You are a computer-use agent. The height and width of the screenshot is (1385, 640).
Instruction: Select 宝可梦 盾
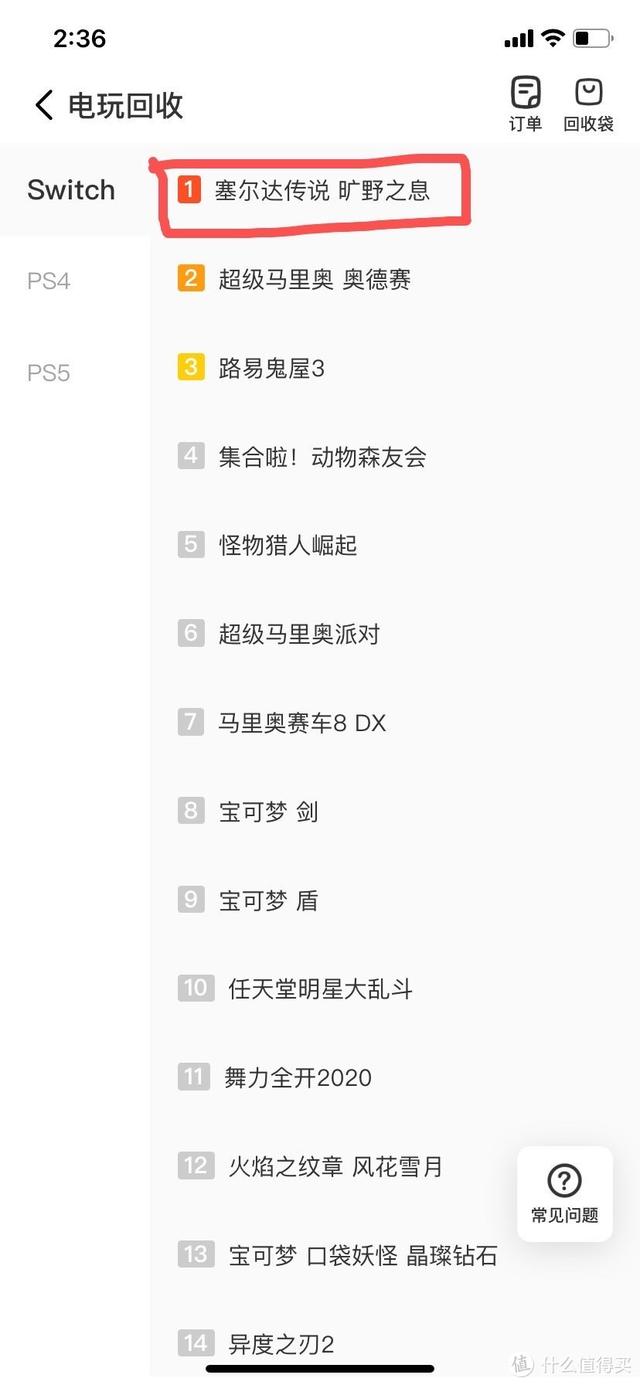(268, 900)
